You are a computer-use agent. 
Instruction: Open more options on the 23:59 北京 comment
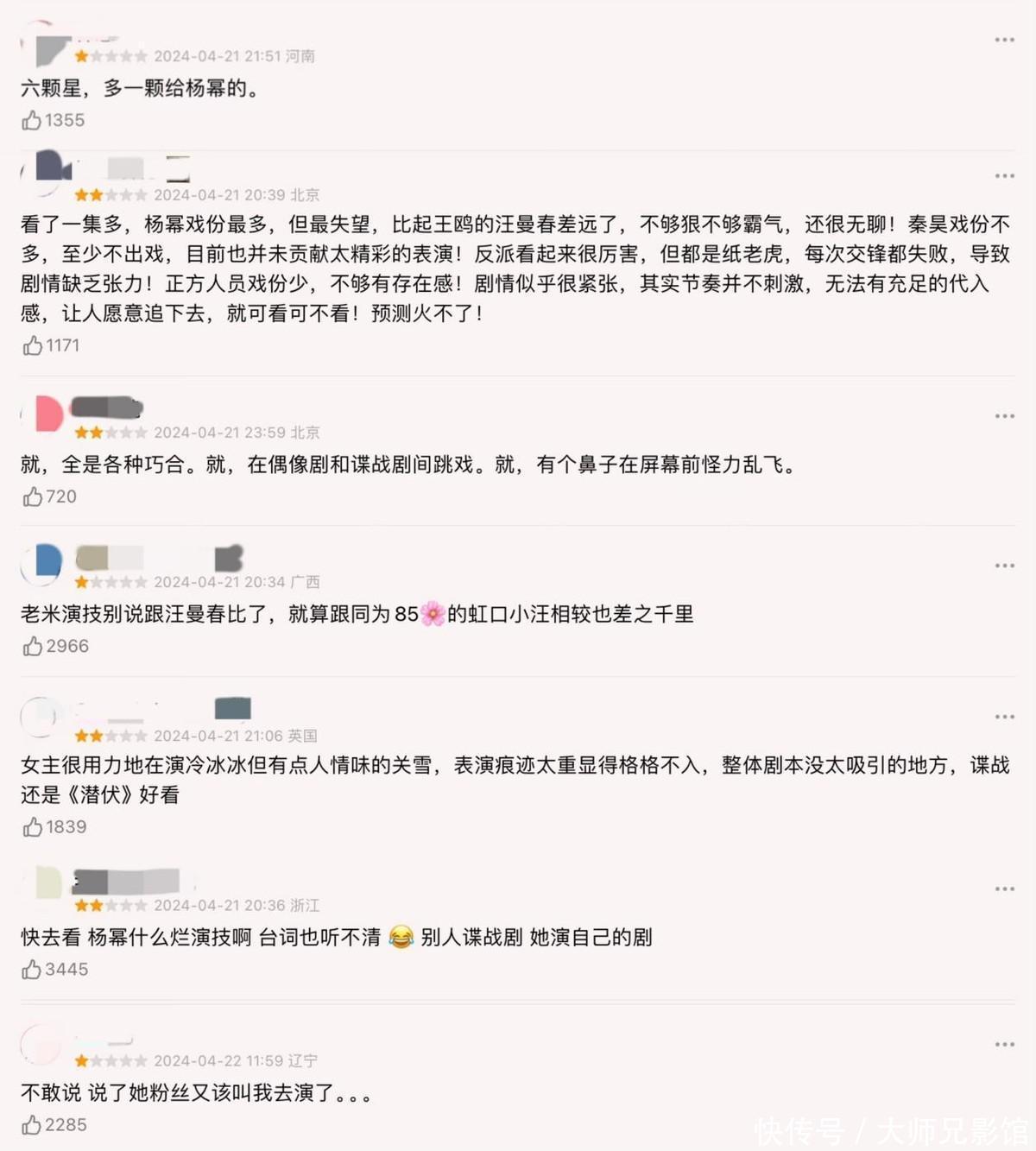[1004, 416]
